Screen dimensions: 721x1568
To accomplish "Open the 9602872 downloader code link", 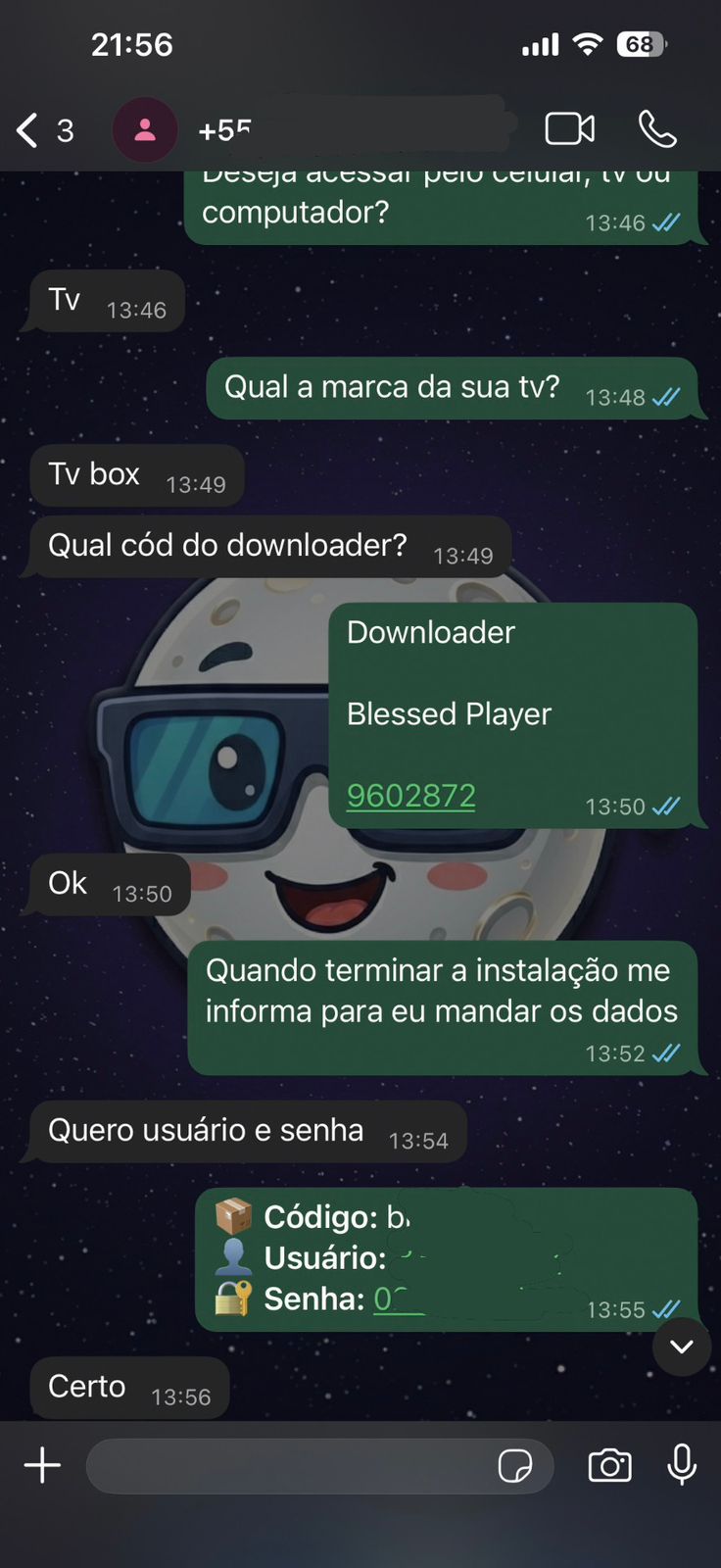I will [x=410, y=795].
